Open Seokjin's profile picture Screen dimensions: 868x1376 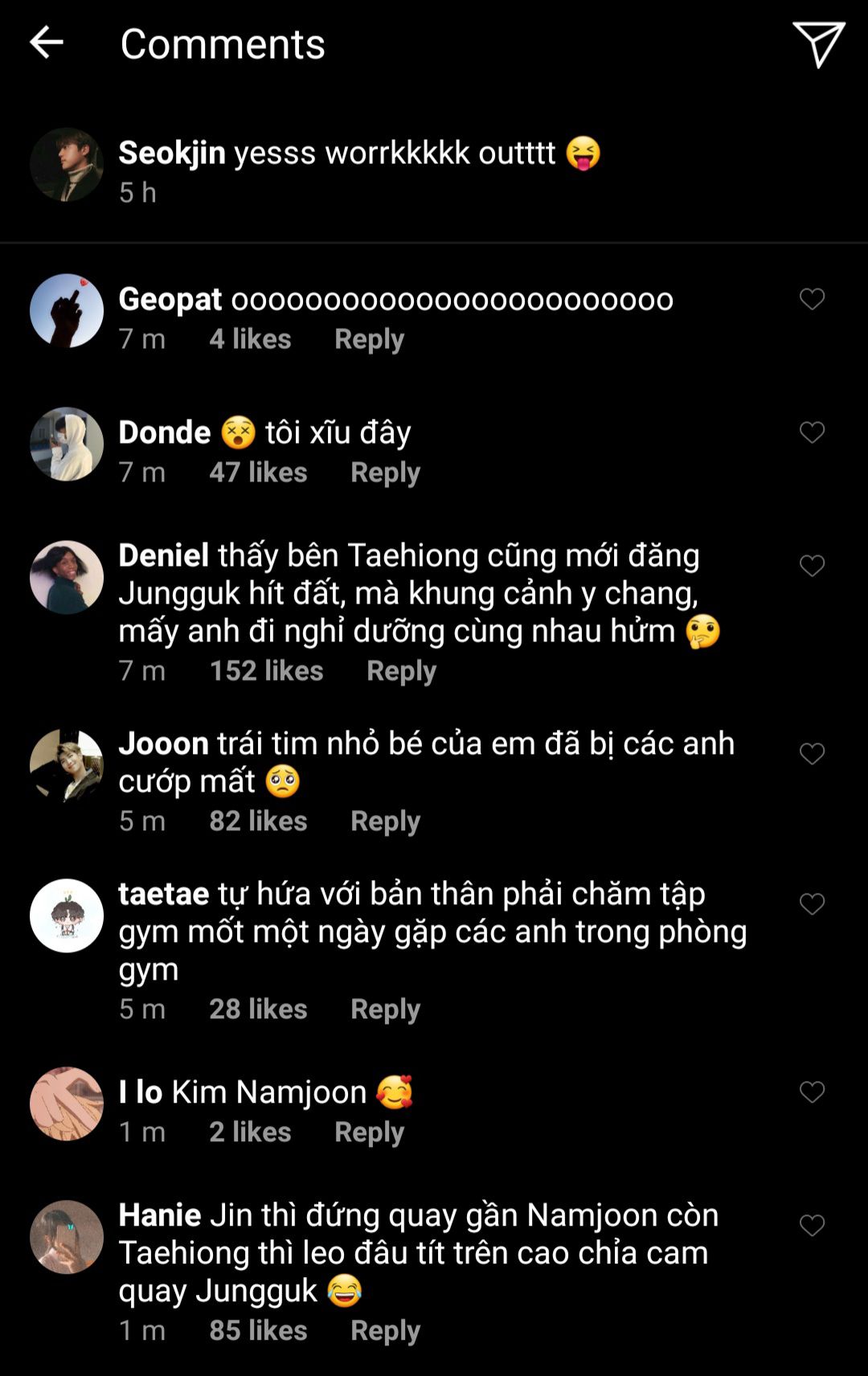click(67, 165)
